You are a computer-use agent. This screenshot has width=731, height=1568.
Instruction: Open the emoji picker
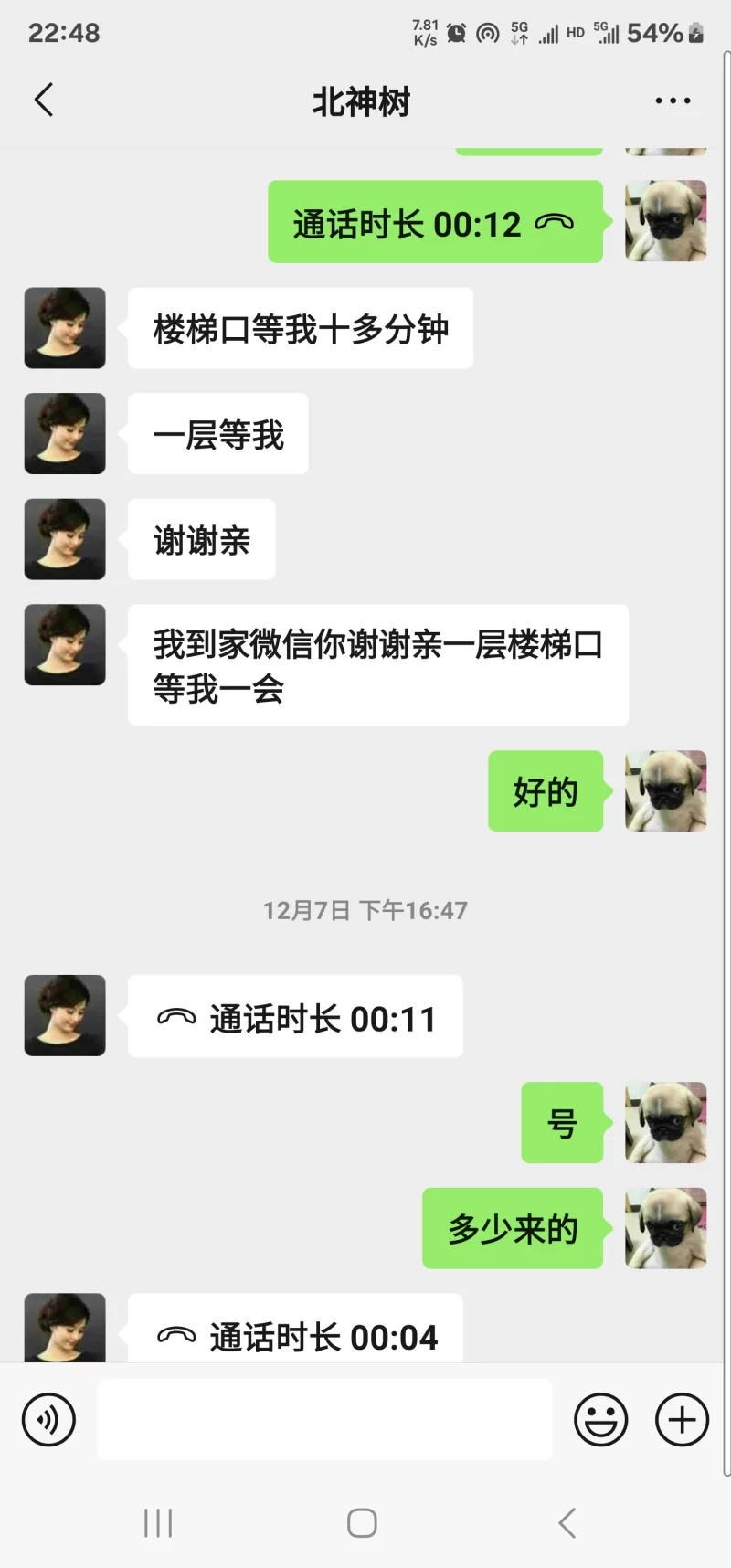pyautogui.click(x=600, y=1420)
